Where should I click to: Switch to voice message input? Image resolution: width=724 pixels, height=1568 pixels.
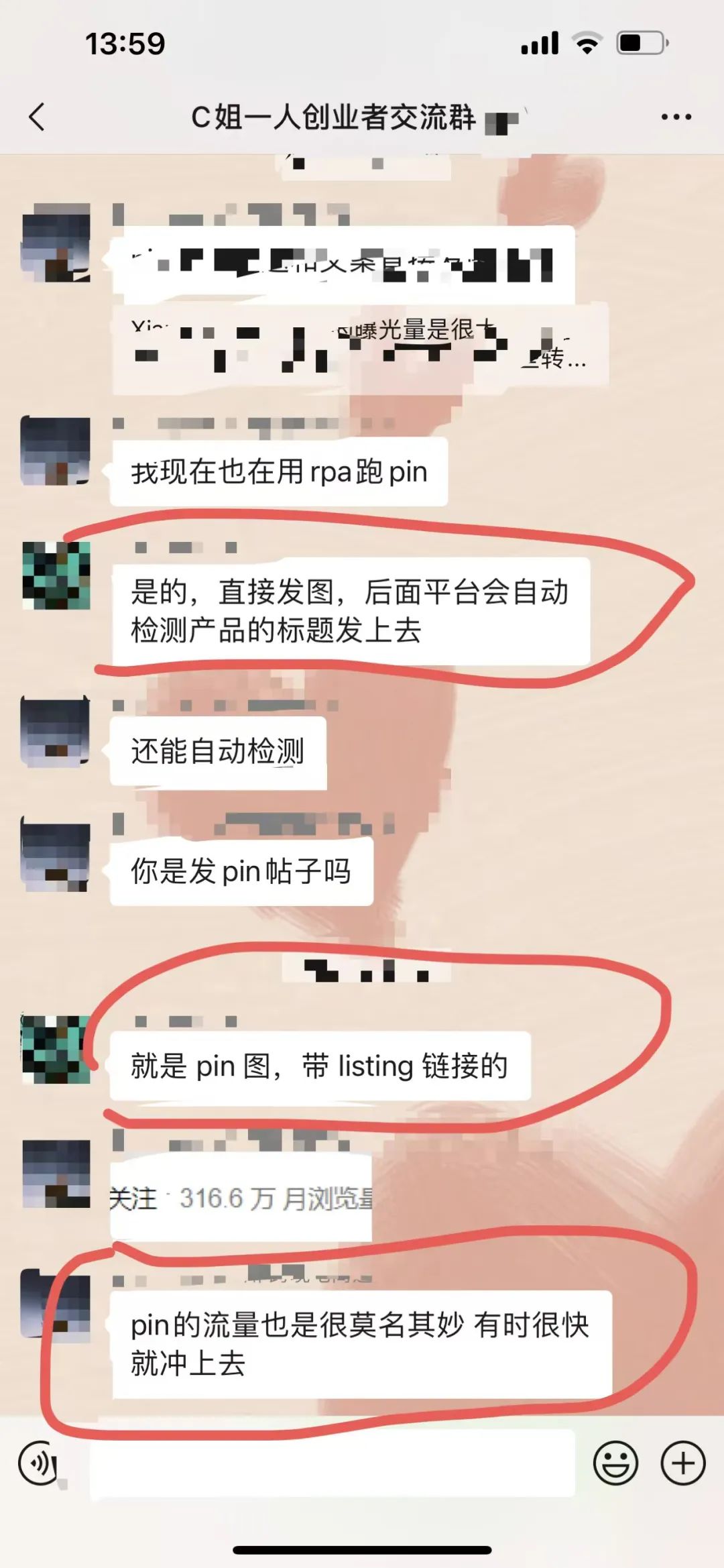tap(38, 1463)
